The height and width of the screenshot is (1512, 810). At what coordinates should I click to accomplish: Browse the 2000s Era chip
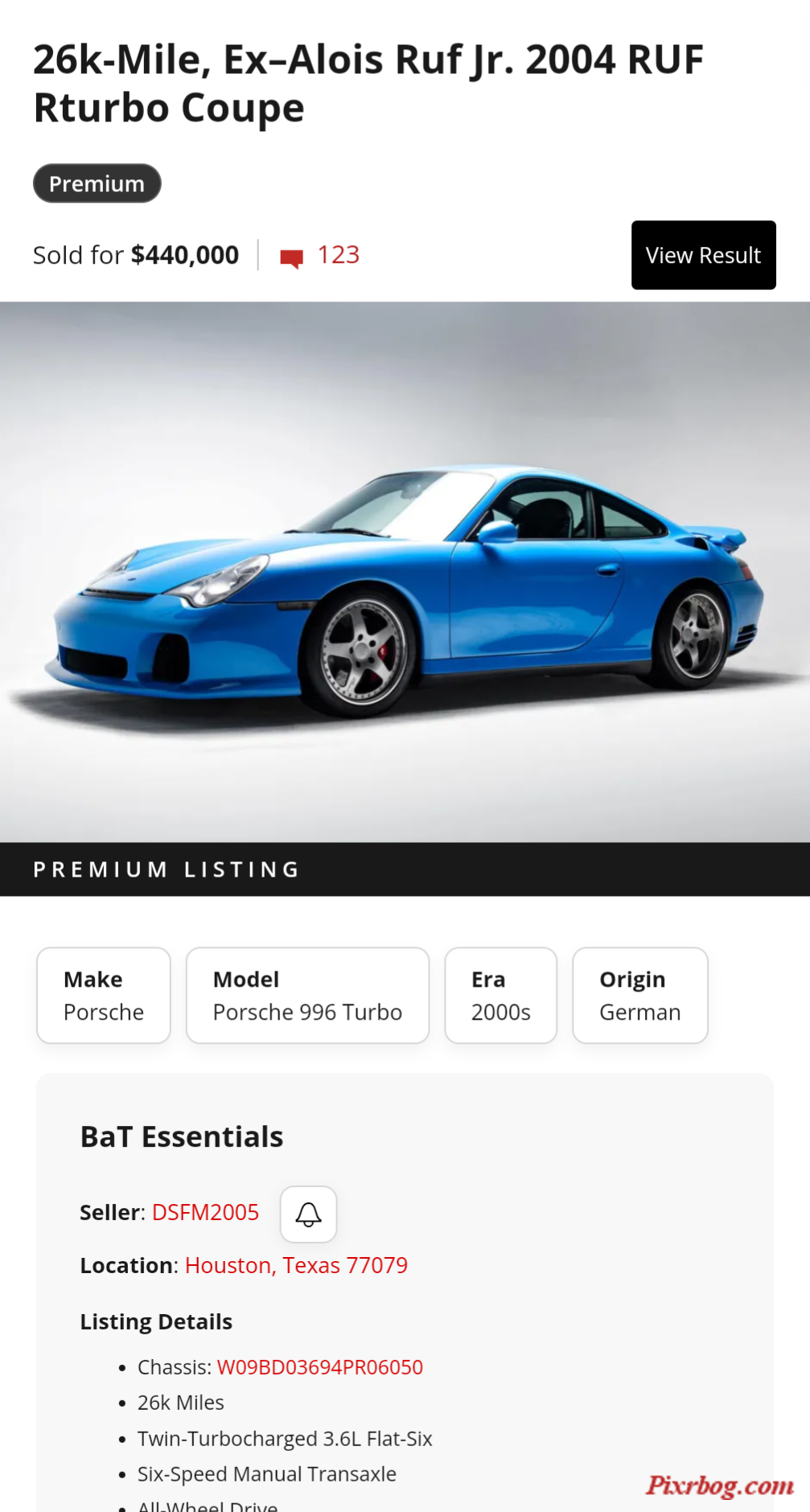tap(500, 995)
